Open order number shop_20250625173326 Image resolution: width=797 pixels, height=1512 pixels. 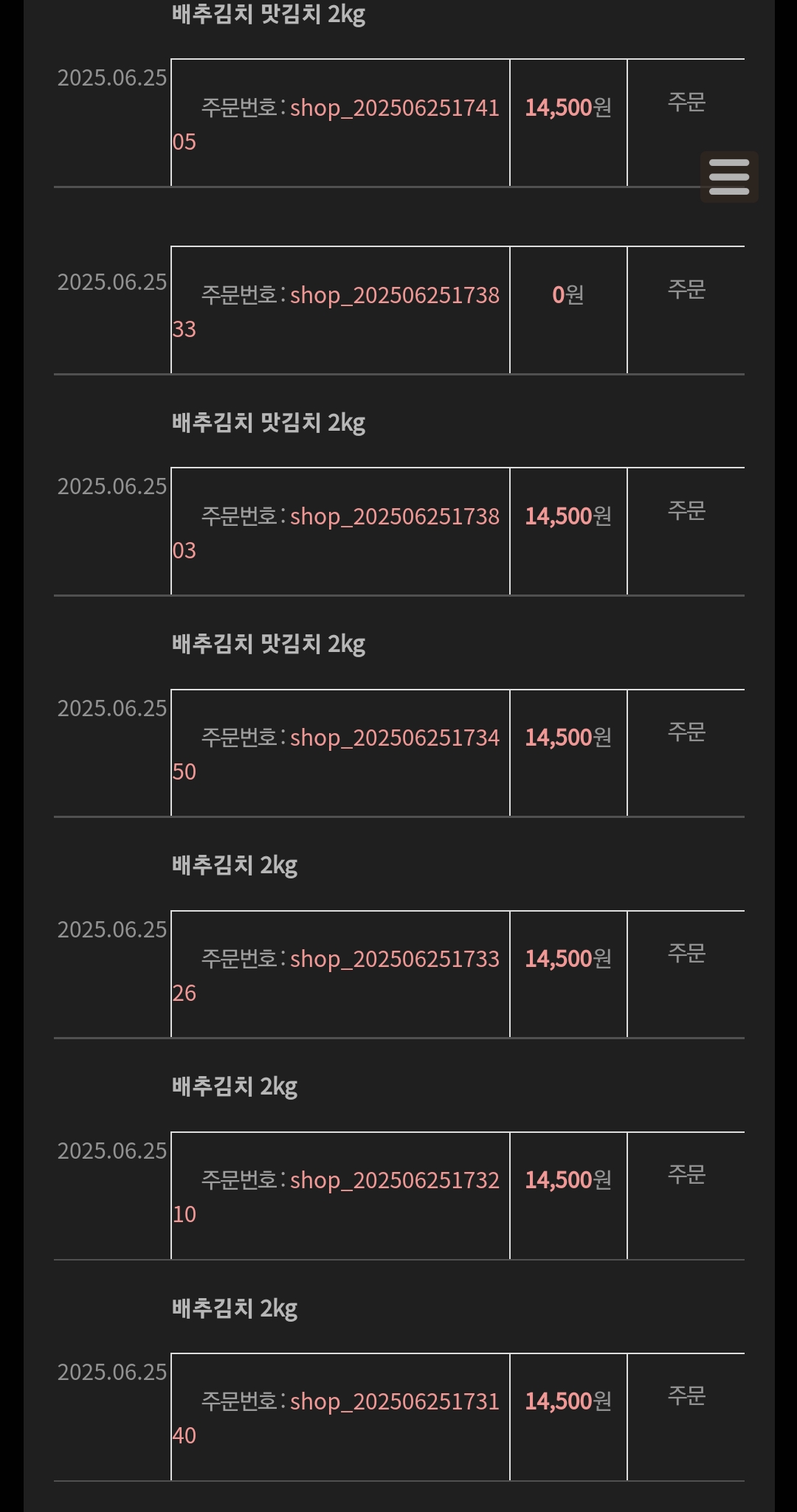click(336, 975)
